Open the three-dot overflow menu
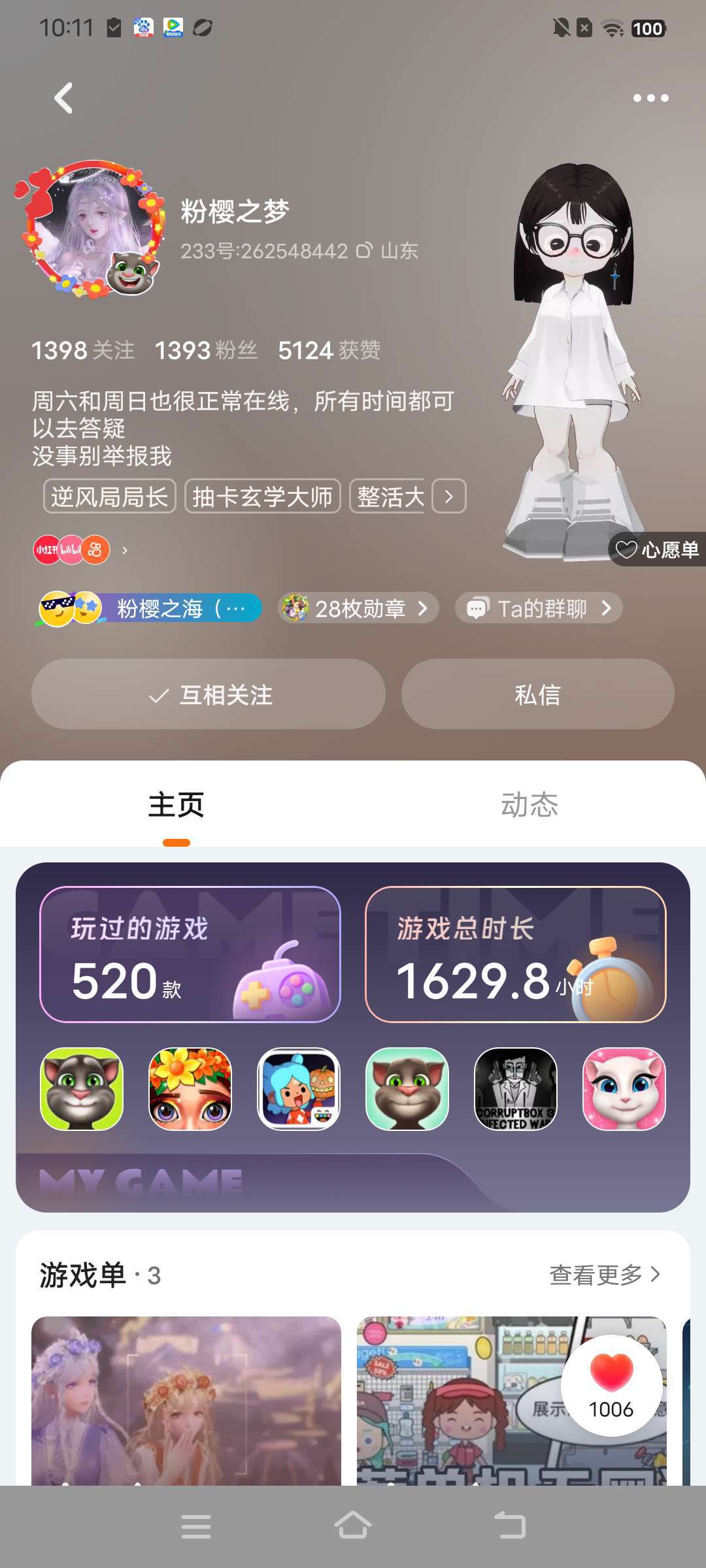Image resolution: width=706 pixels, height=1568 pixels. pyautogui.click(x=650, y=99)
